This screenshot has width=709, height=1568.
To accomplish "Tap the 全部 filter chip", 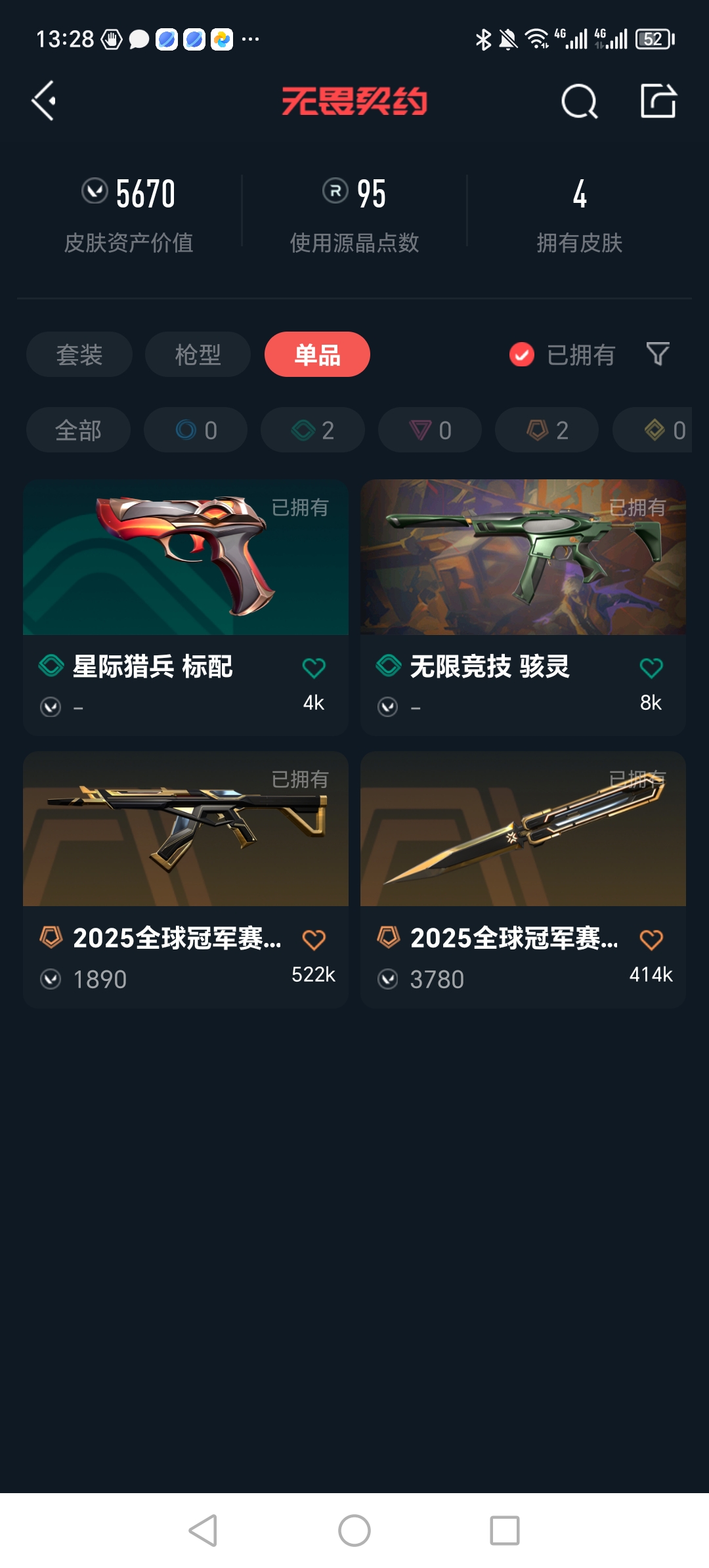I will tap(77, 430).
